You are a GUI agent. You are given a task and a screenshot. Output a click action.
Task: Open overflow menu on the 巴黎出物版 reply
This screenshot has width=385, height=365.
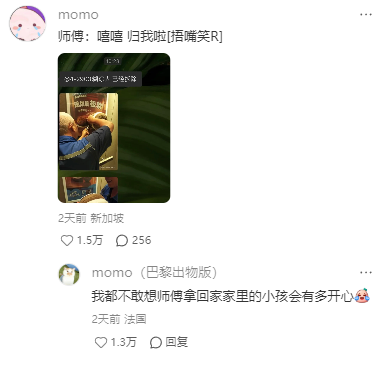(x=366, y=273)
